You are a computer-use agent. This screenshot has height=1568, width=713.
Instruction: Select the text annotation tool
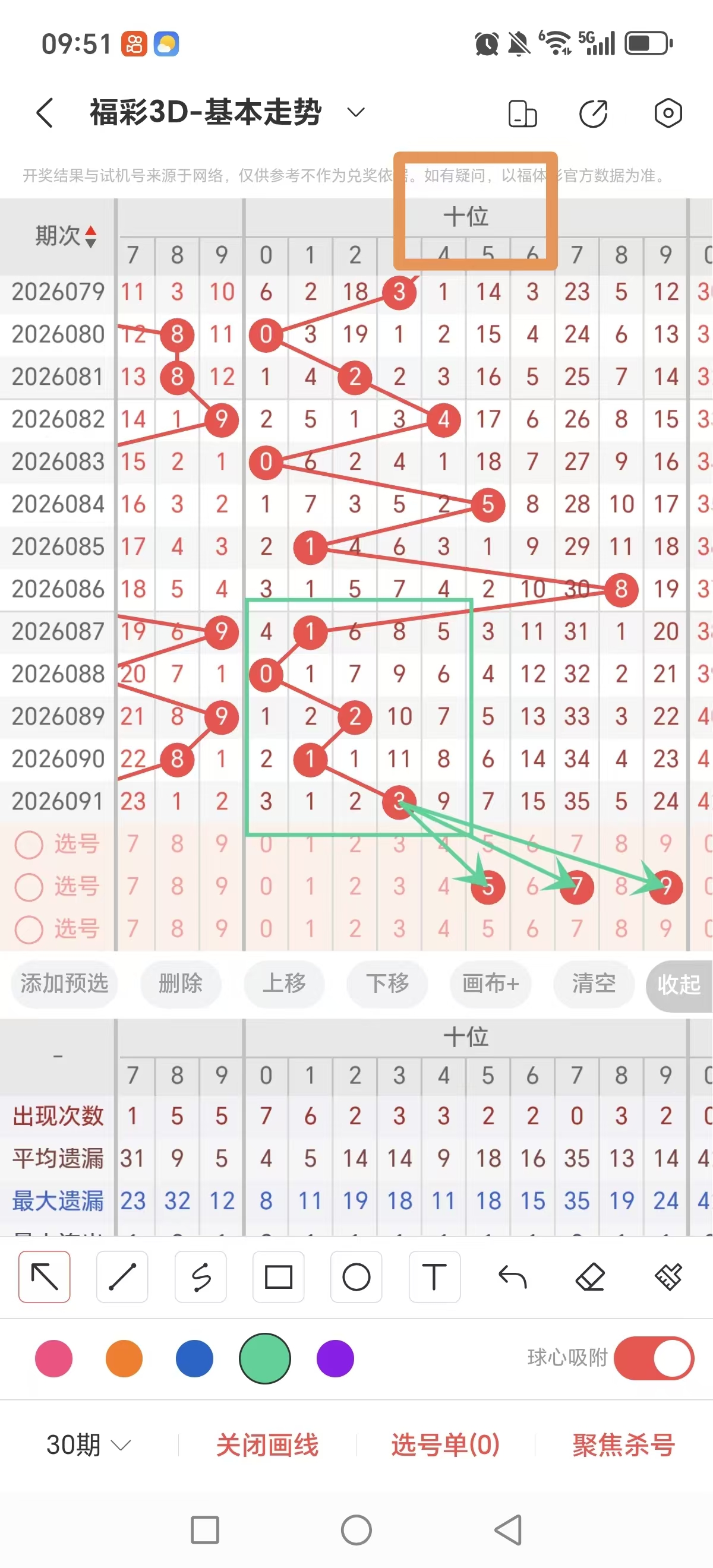point(434,1278)
